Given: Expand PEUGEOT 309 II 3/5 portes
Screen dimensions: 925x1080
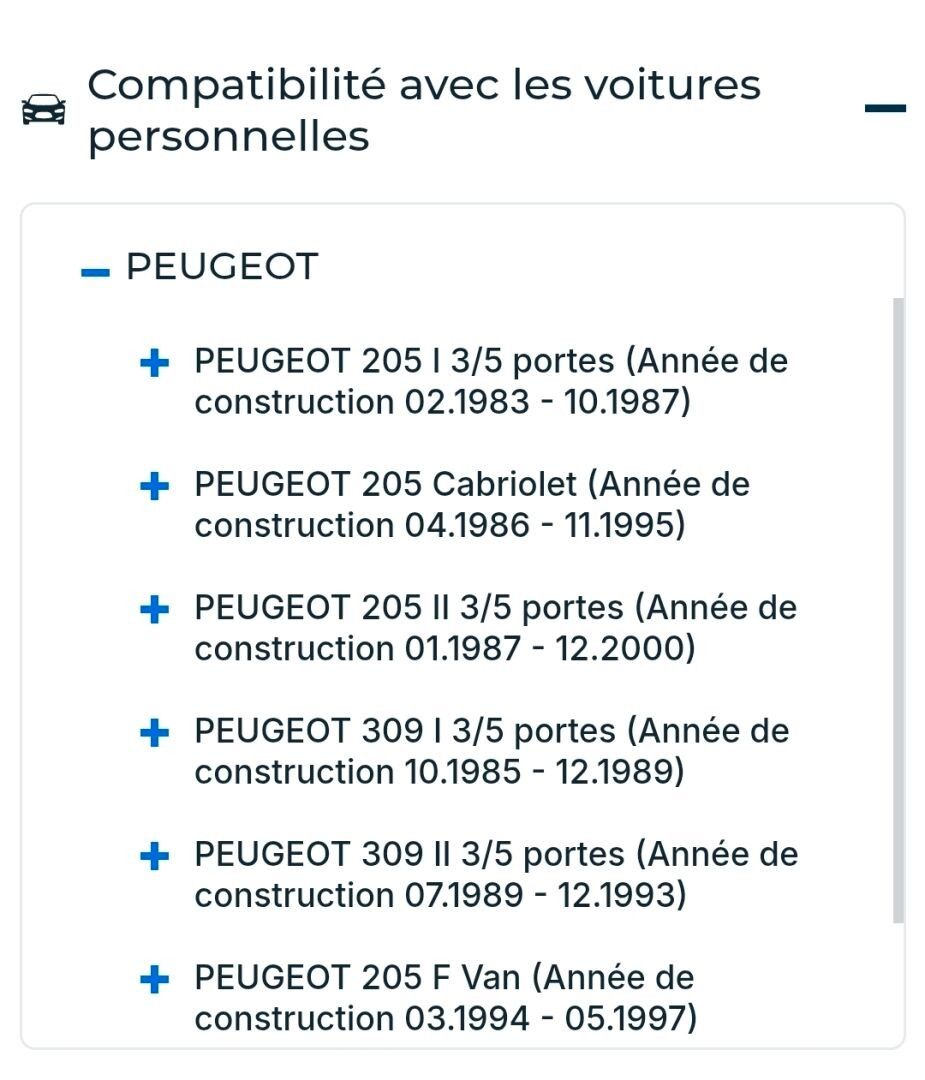Looking at the screenshot, I should click(x=154, y=856).
